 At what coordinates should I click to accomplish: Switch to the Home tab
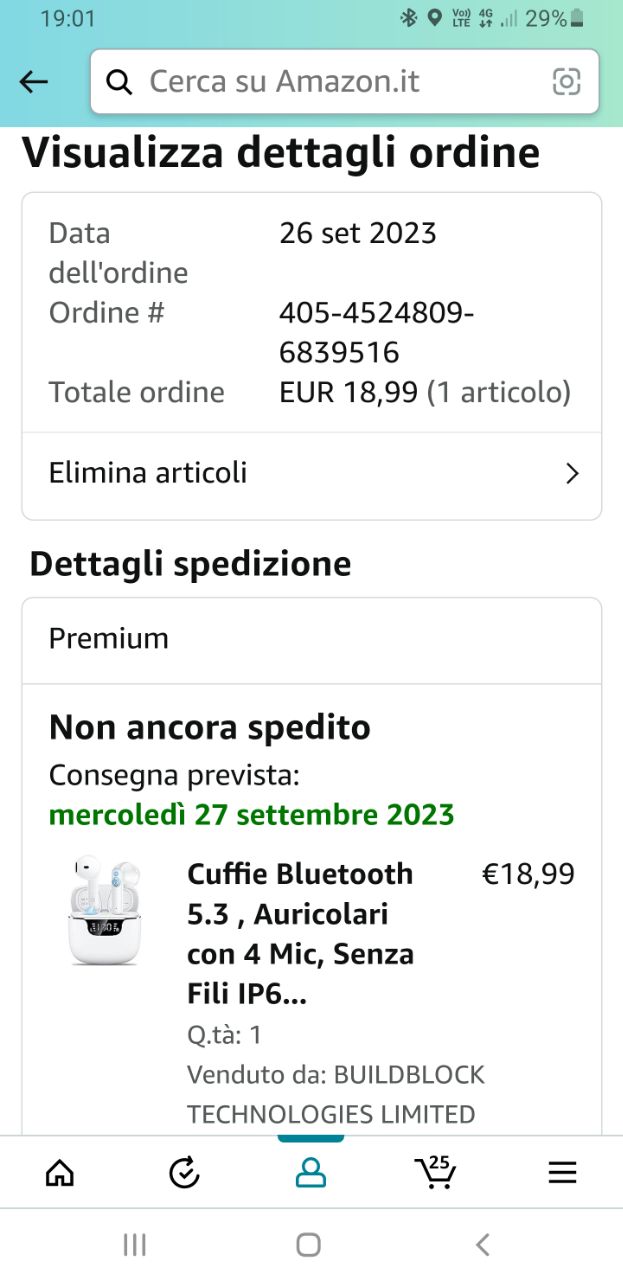click(60, 1172)
